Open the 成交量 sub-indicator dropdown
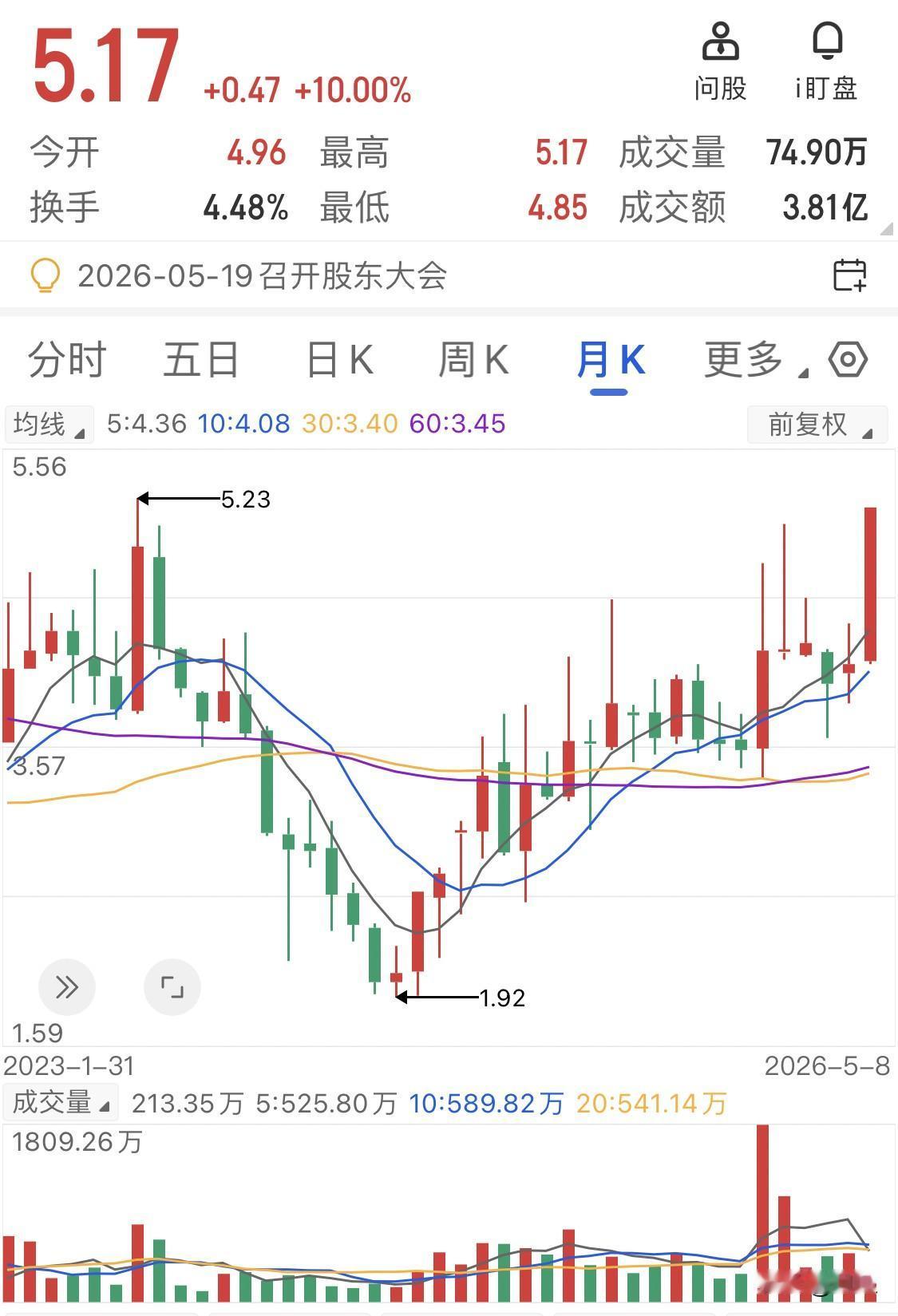Screen dimensions: 898x1316 click(61, 1103)
